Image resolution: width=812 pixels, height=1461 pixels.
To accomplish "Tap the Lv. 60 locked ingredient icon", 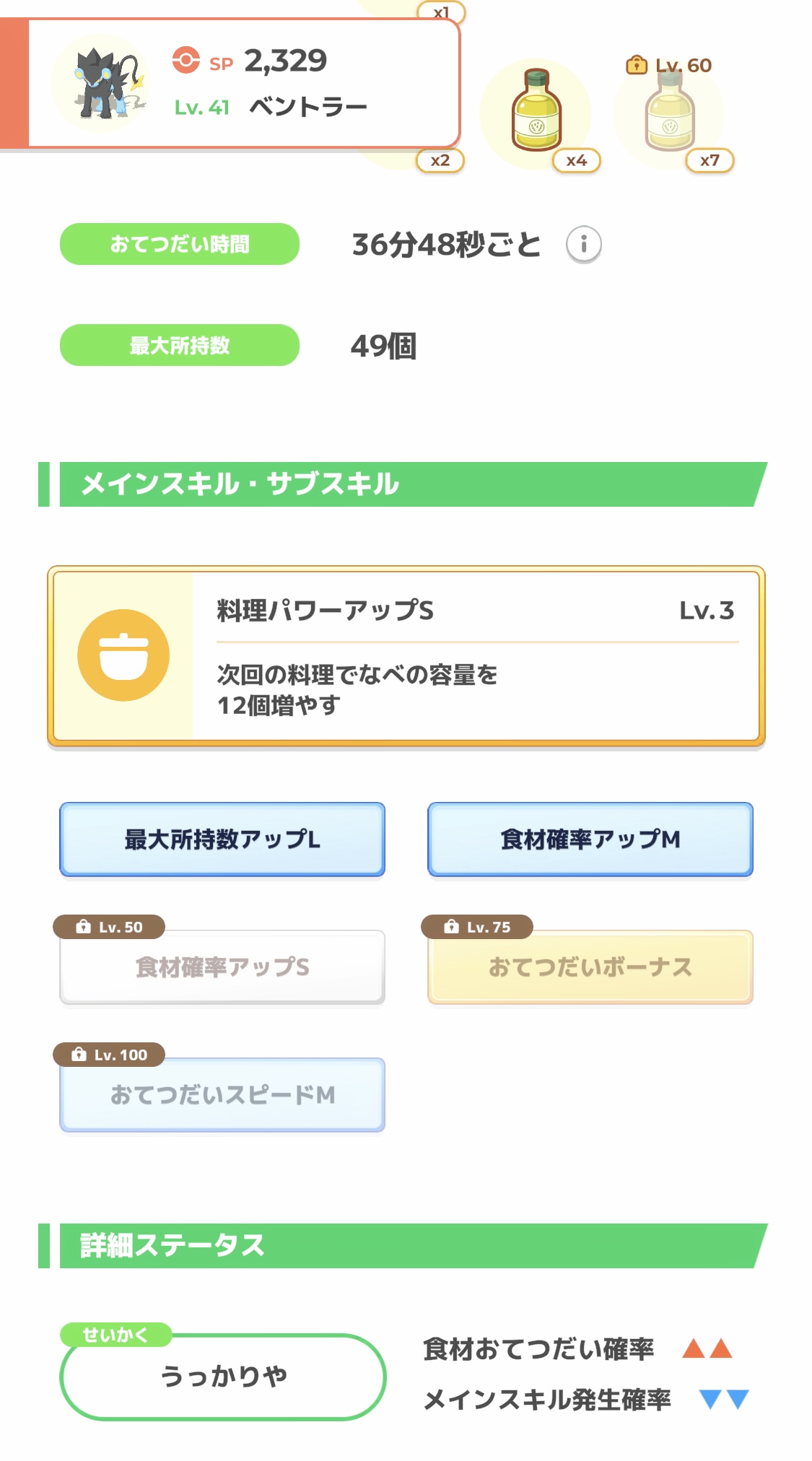I will pos(669,114).
